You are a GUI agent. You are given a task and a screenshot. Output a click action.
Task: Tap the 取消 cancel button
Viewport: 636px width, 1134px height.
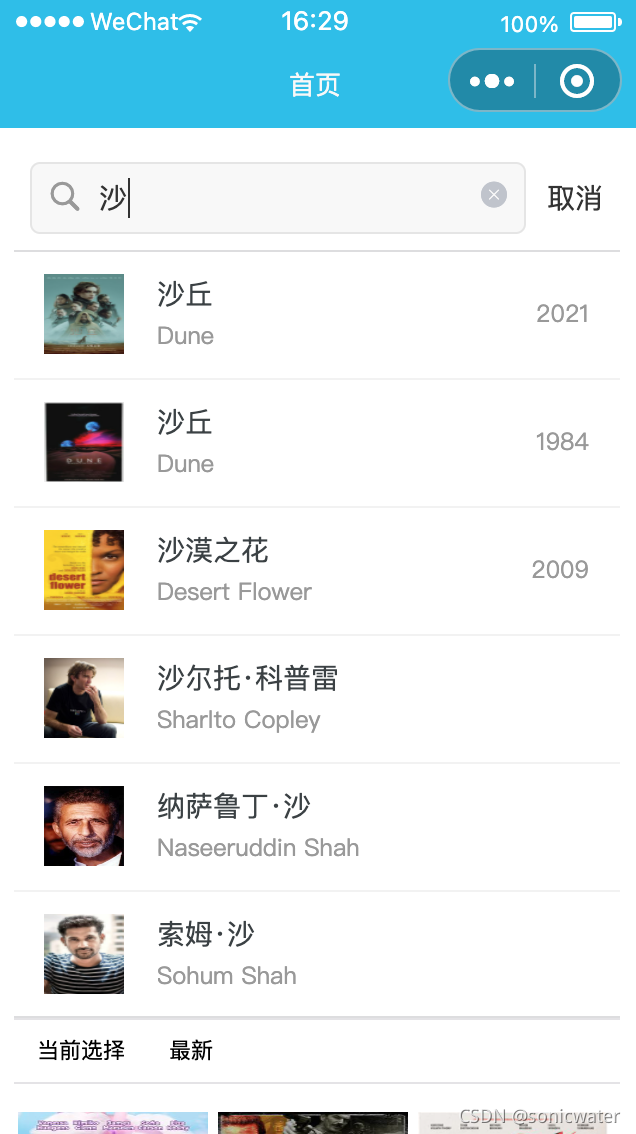pyautogui.click(x=574, y=197)
